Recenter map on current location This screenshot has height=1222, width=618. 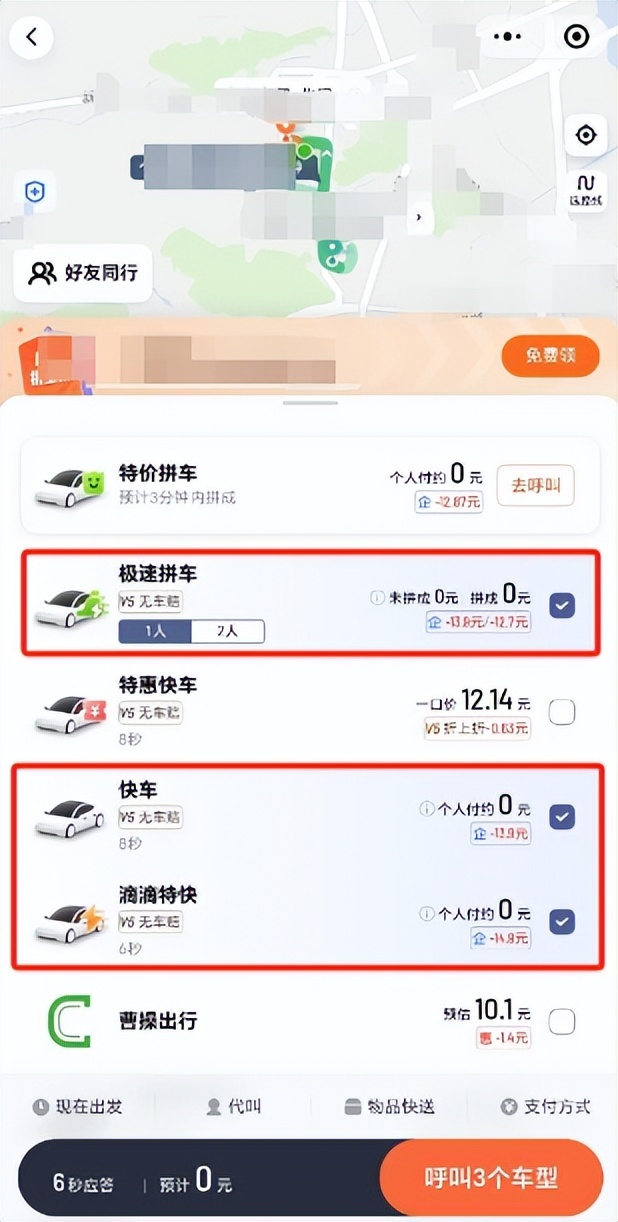(586, 135)
